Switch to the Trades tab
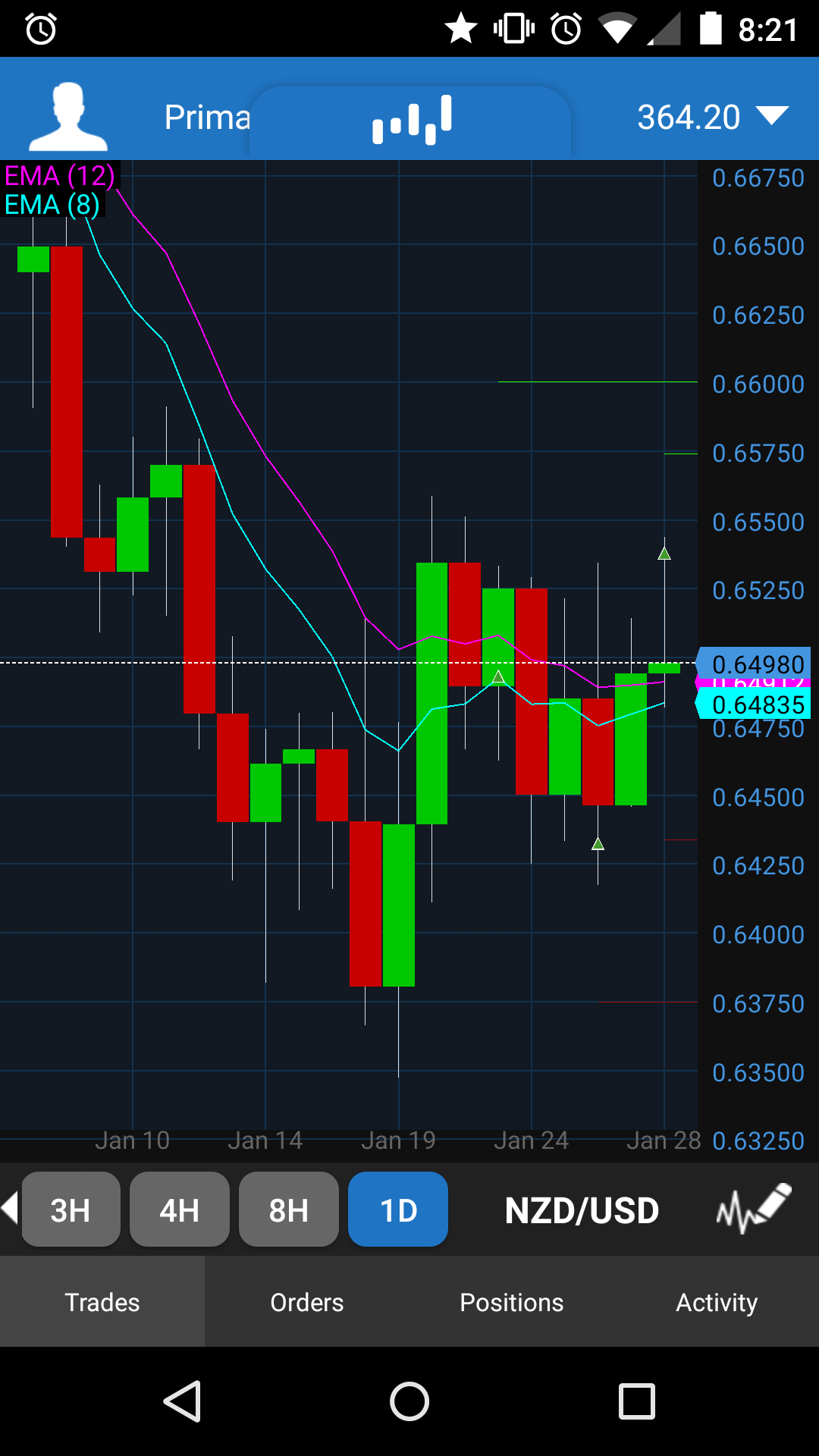 pos(102,1302)
